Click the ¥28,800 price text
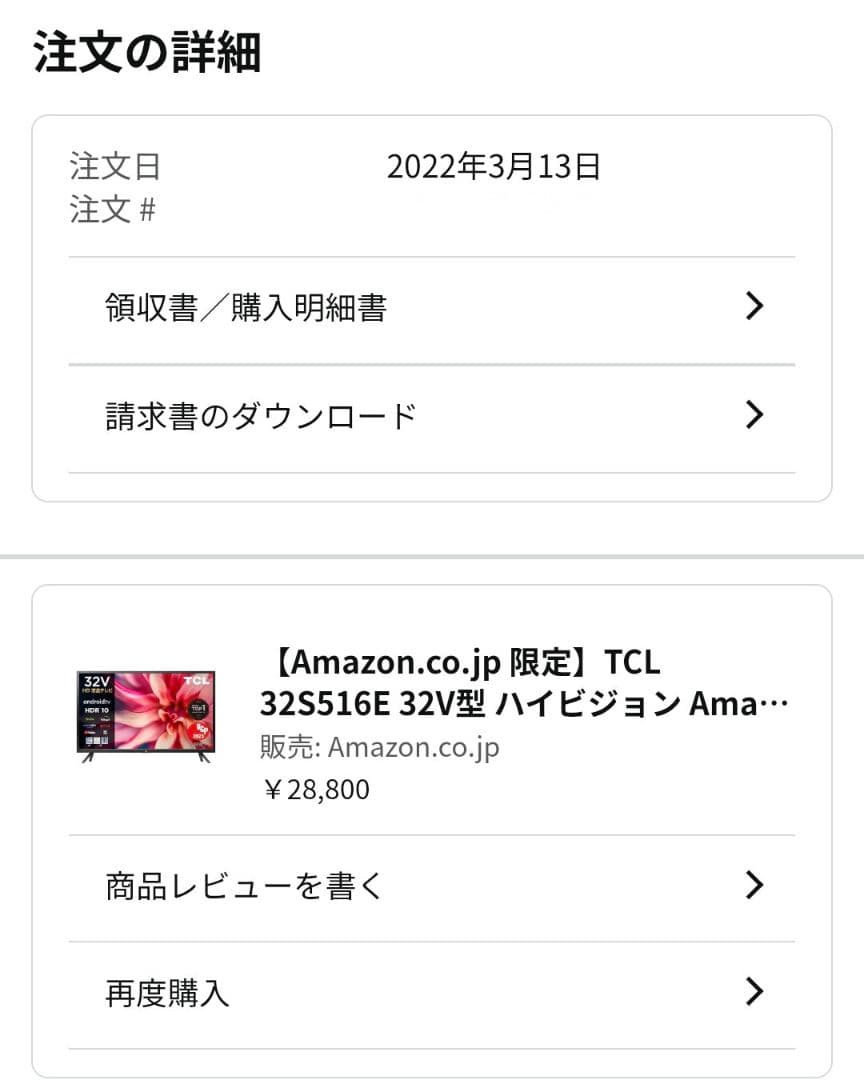The height and width of the screenshot is (1080, 864). 320,789
